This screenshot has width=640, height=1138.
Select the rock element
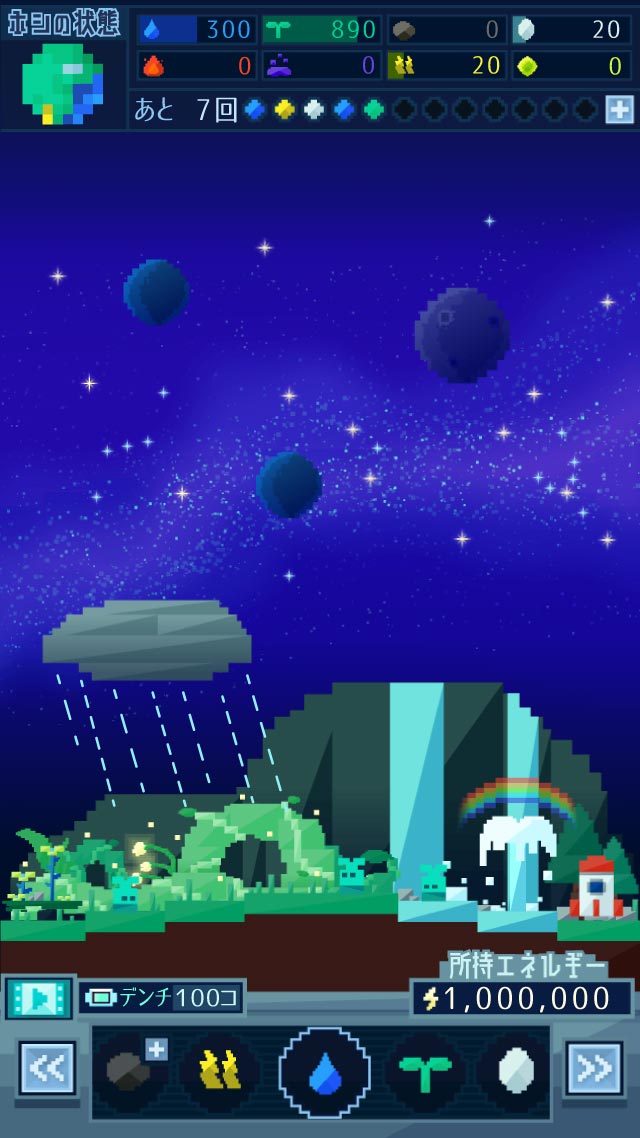coord(130,1072)
